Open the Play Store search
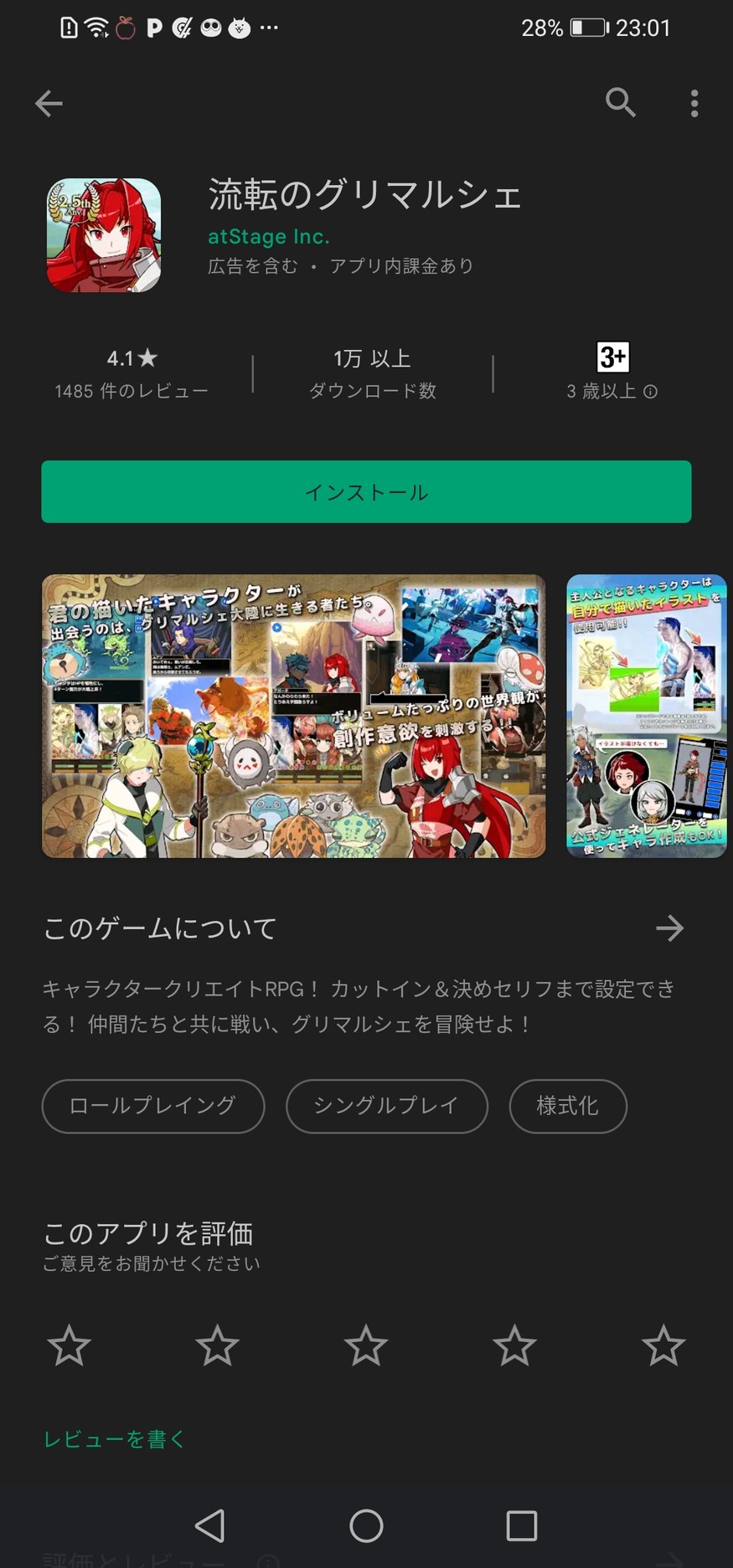733x1568 pixels. [620, 102]
